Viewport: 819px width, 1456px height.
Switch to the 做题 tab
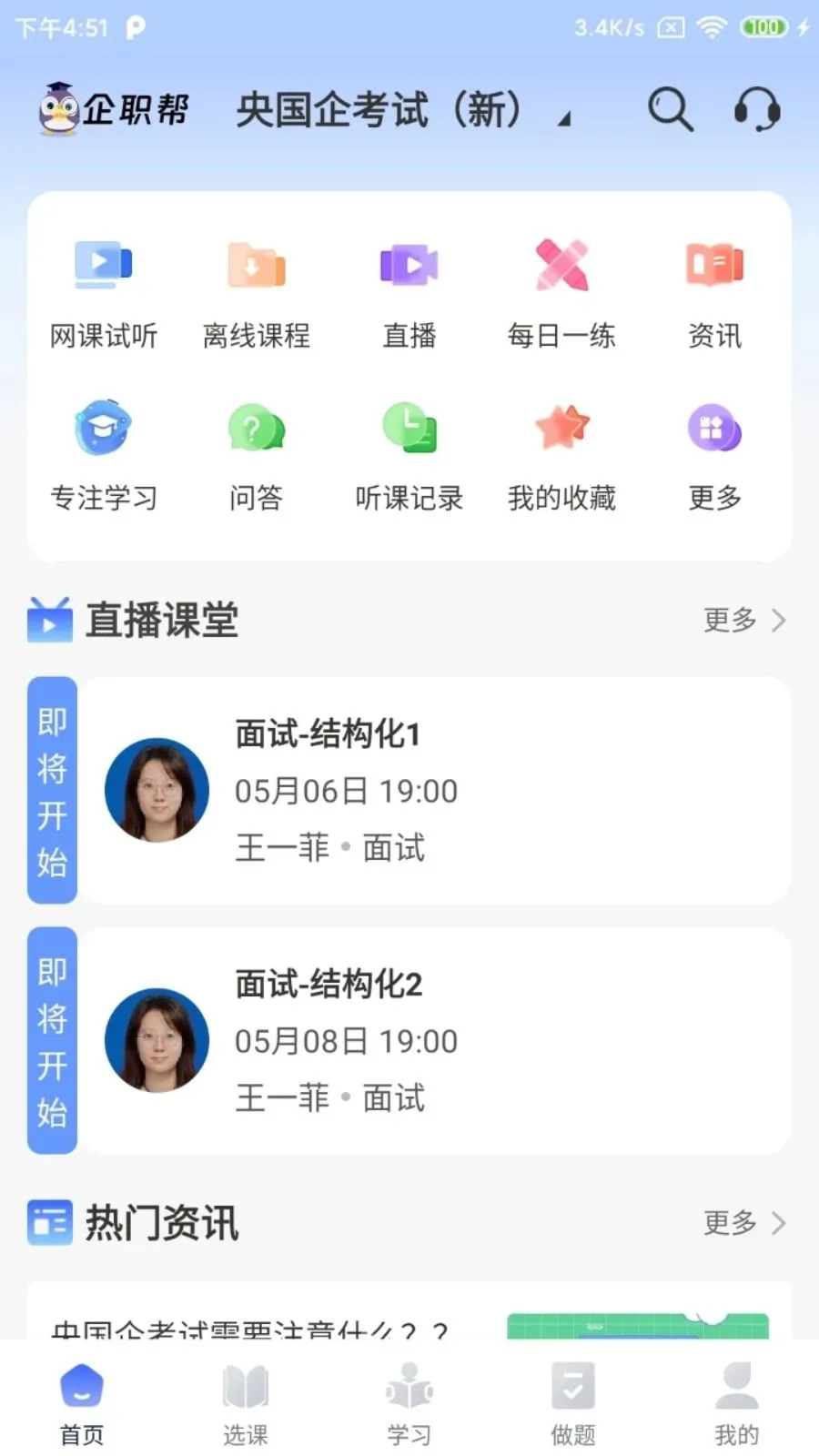coord(573,1404)
